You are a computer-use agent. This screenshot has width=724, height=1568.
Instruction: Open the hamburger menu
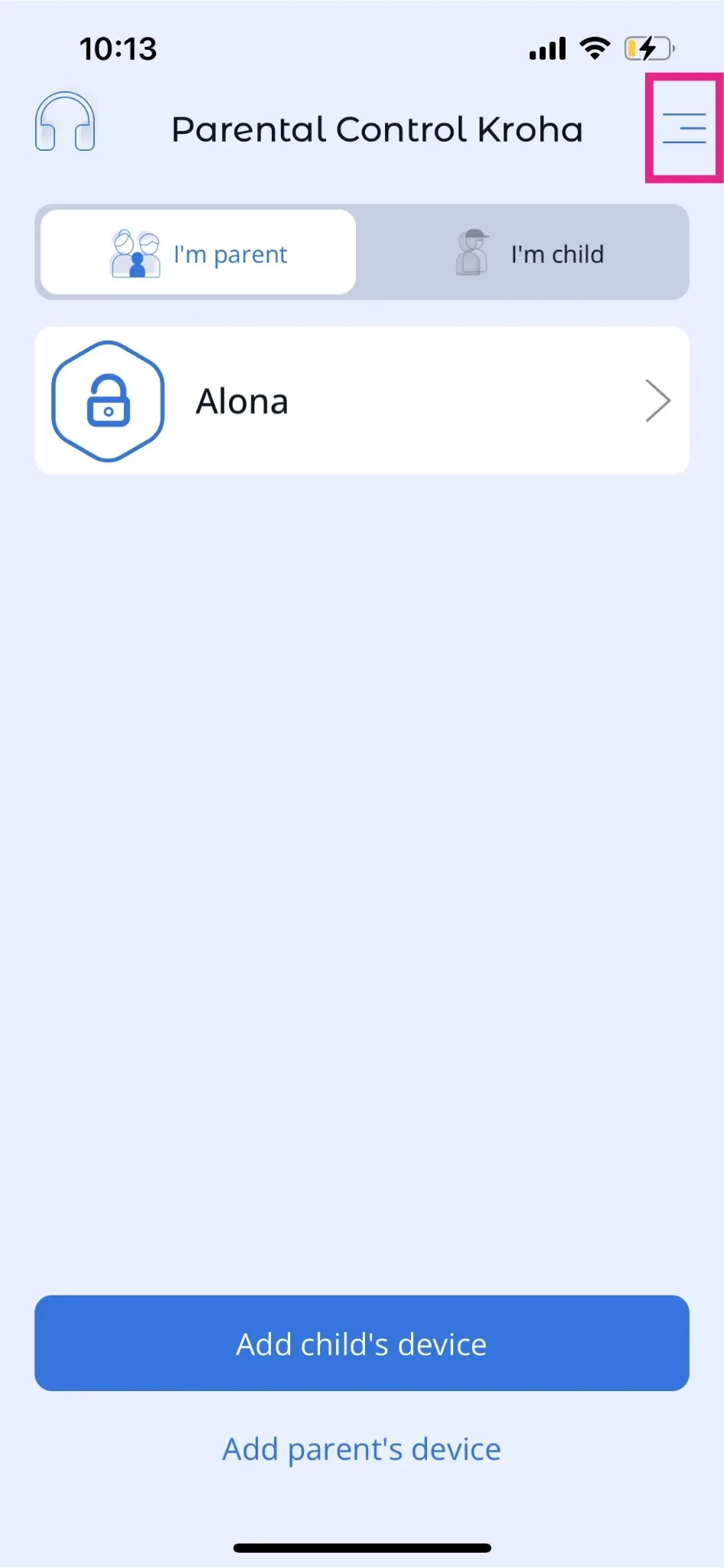coord(683,128)
